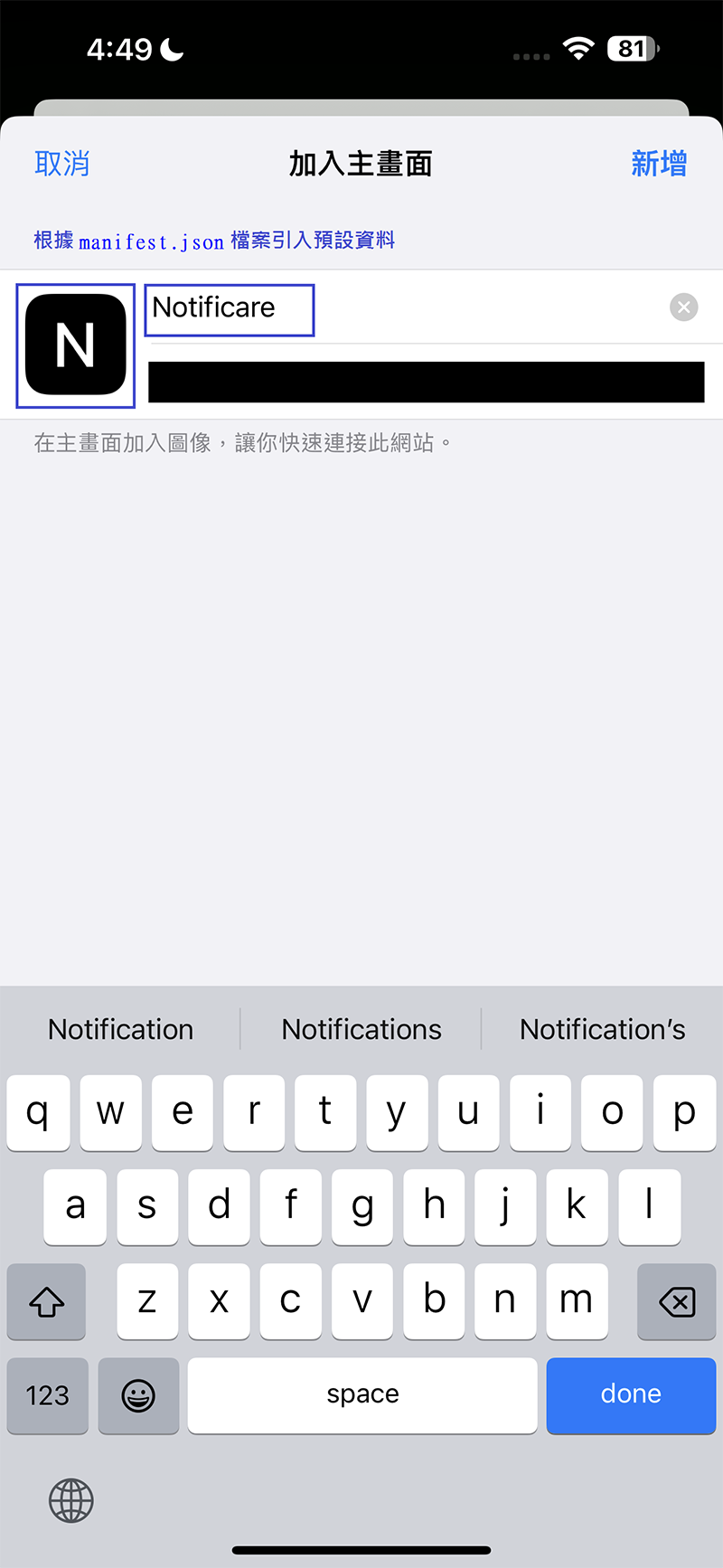Tap the done key on keyboard
The width and height of the screenshot is (723, 1568).
click(631, 1393)
